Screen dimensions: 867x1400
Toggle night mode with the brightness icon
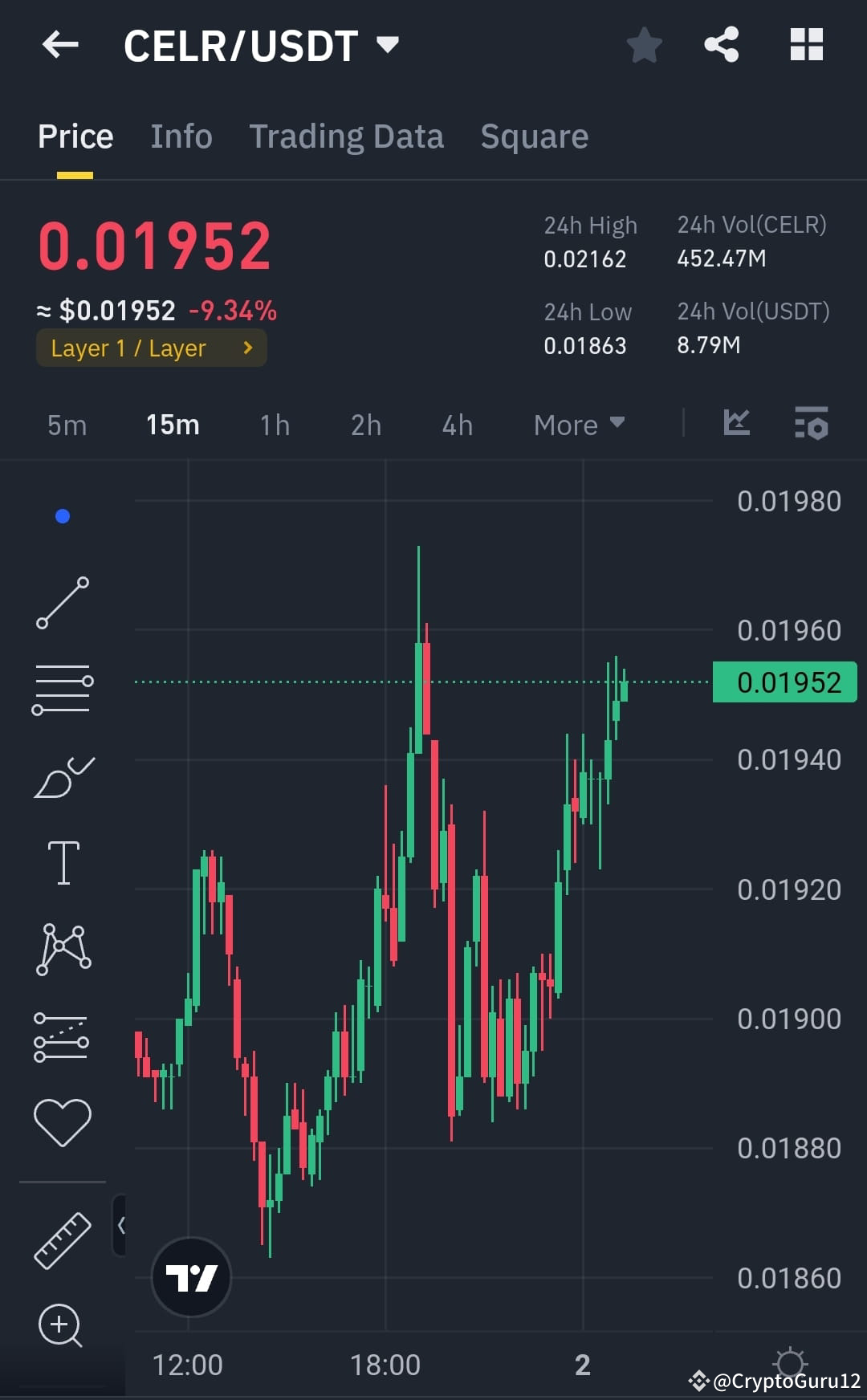[x=792, y=1362]
